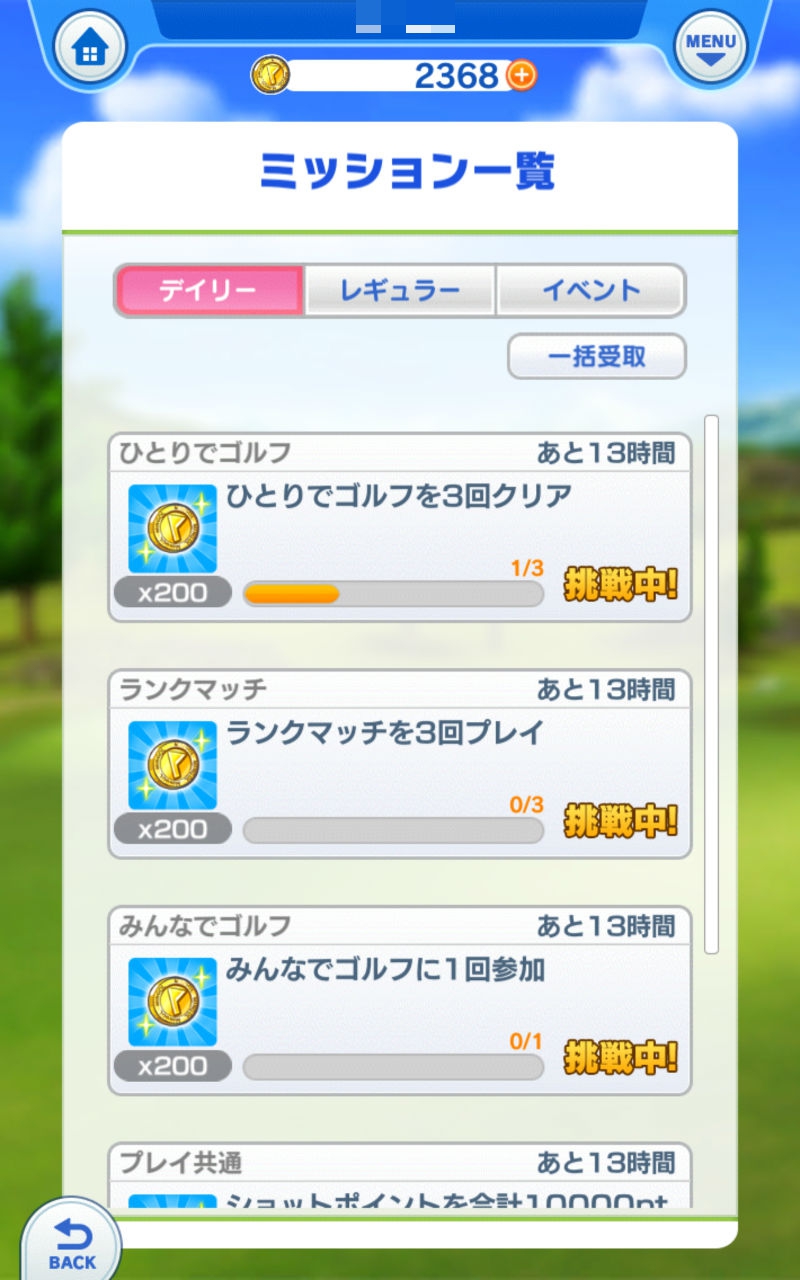The height and width of the screenshot is (1280, 800).
Task: Tap 一括受取 to claim all rewards
Action: (597, 357)
